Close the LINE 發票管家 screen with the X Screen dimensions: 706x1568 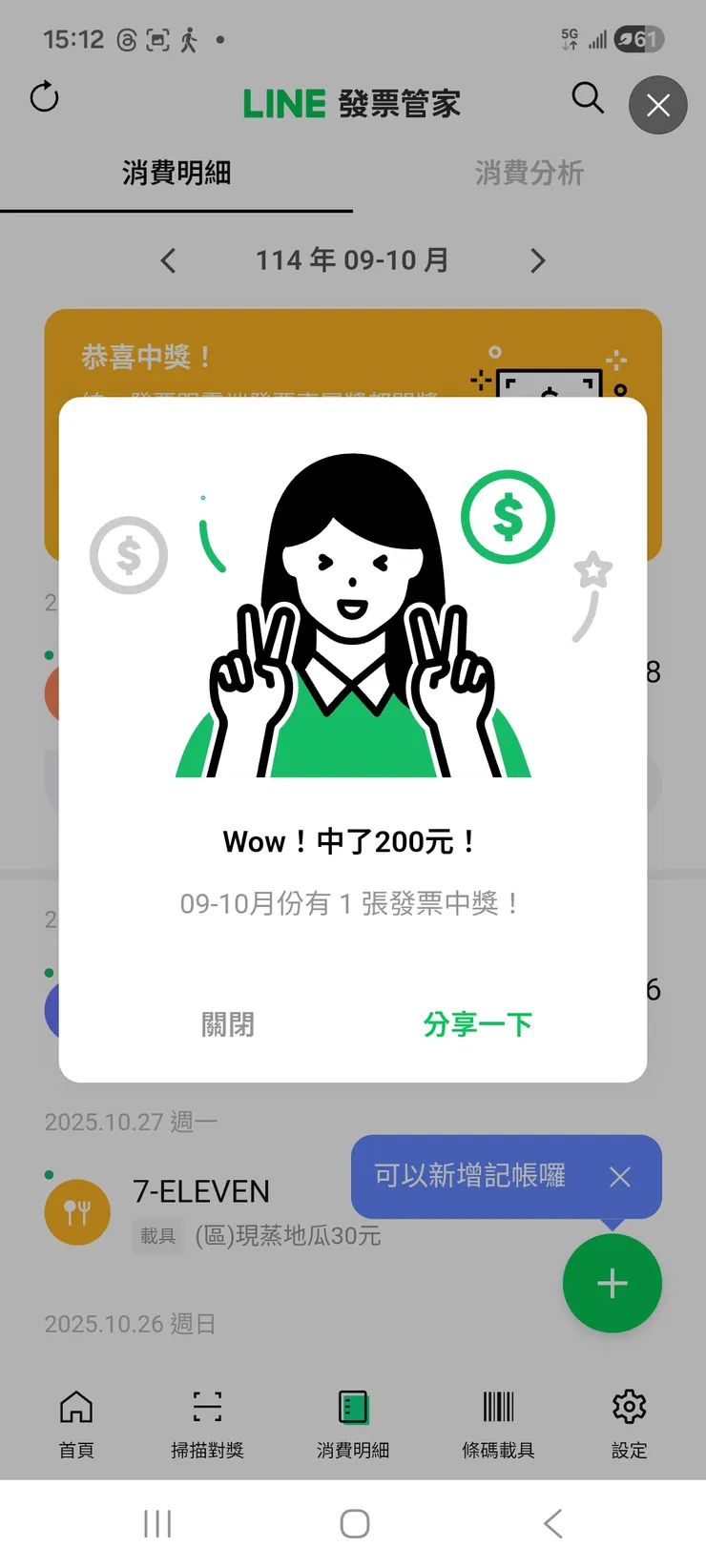pos(657,106)
